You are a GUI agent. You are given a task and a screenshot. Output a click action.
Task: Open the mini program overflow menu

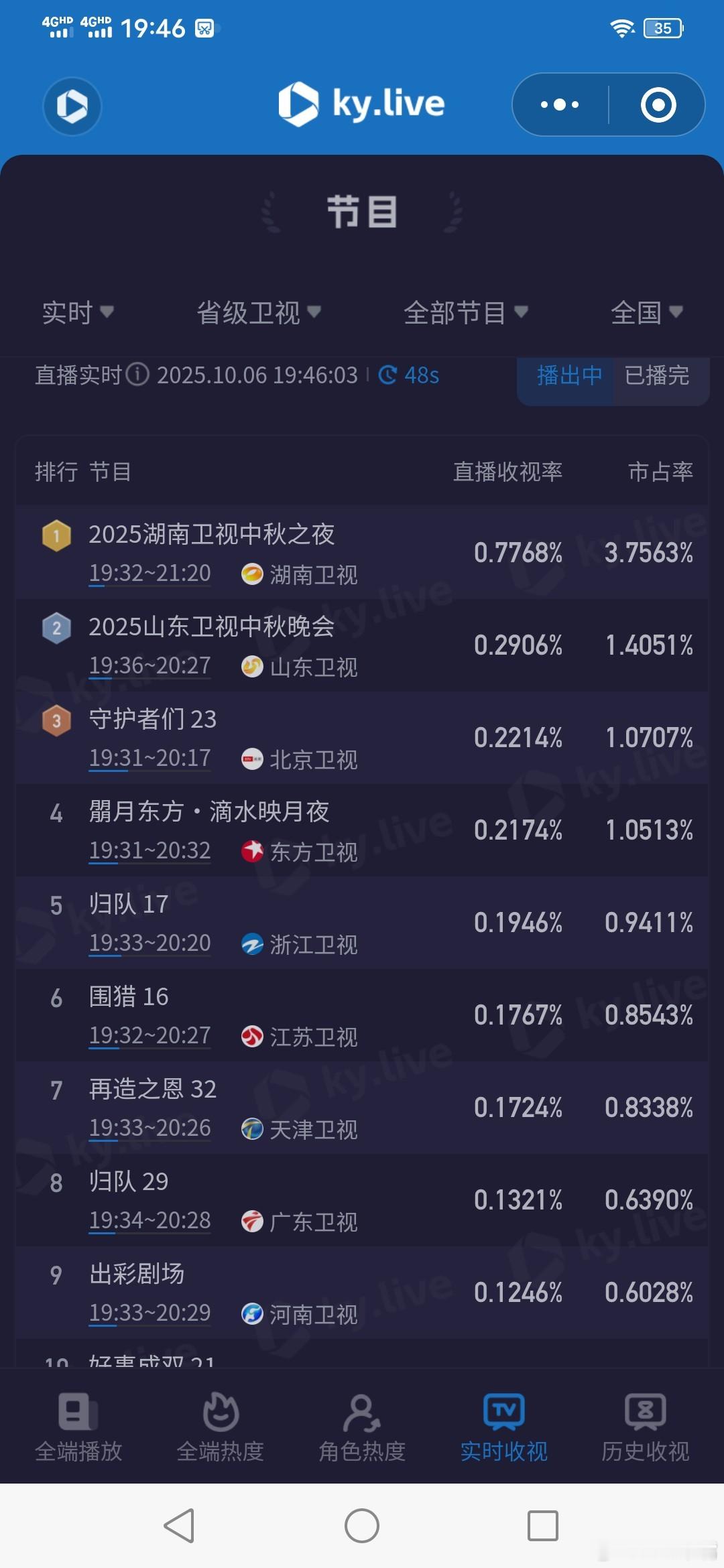pos(560,105)
